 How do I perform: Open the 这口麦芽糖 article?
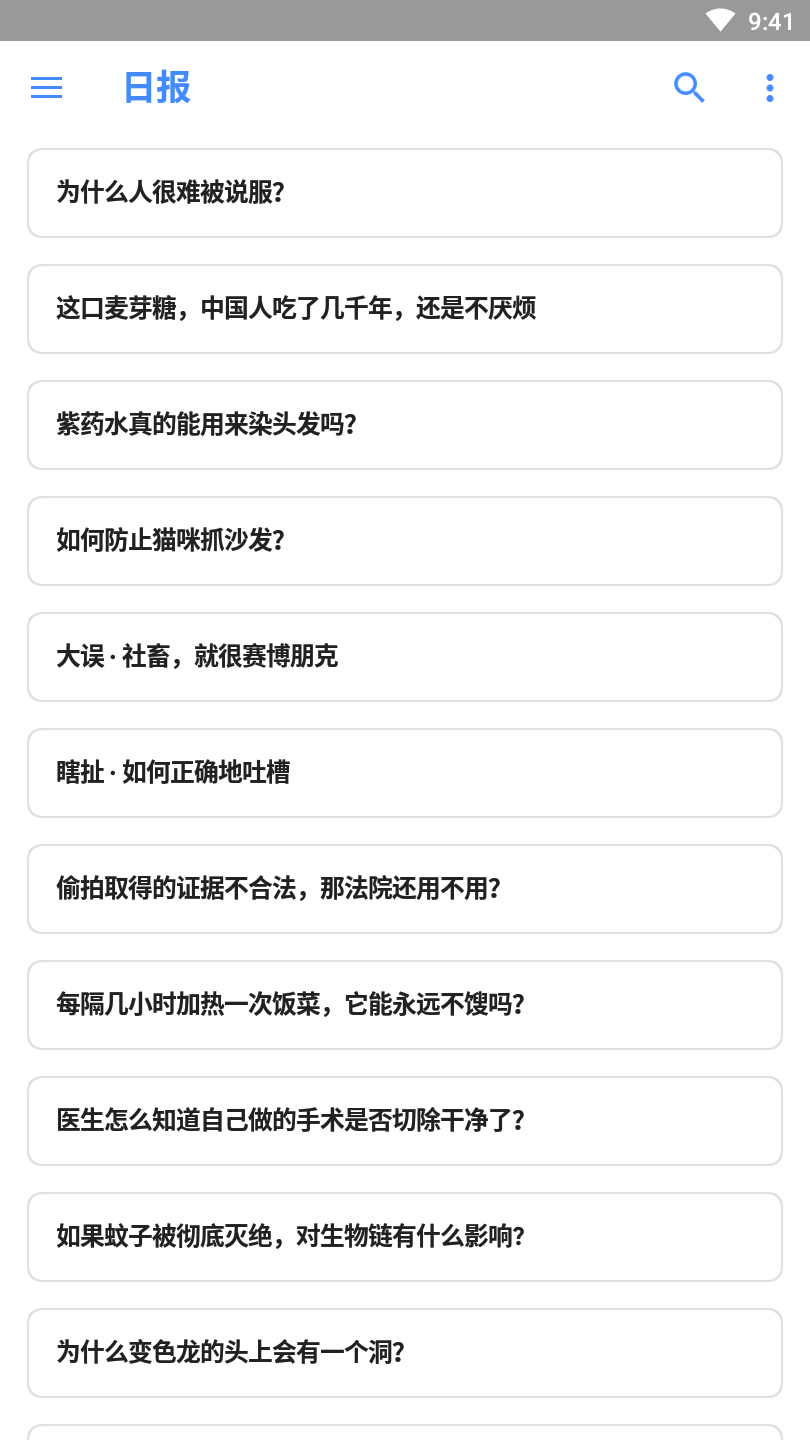click(404, 309)
